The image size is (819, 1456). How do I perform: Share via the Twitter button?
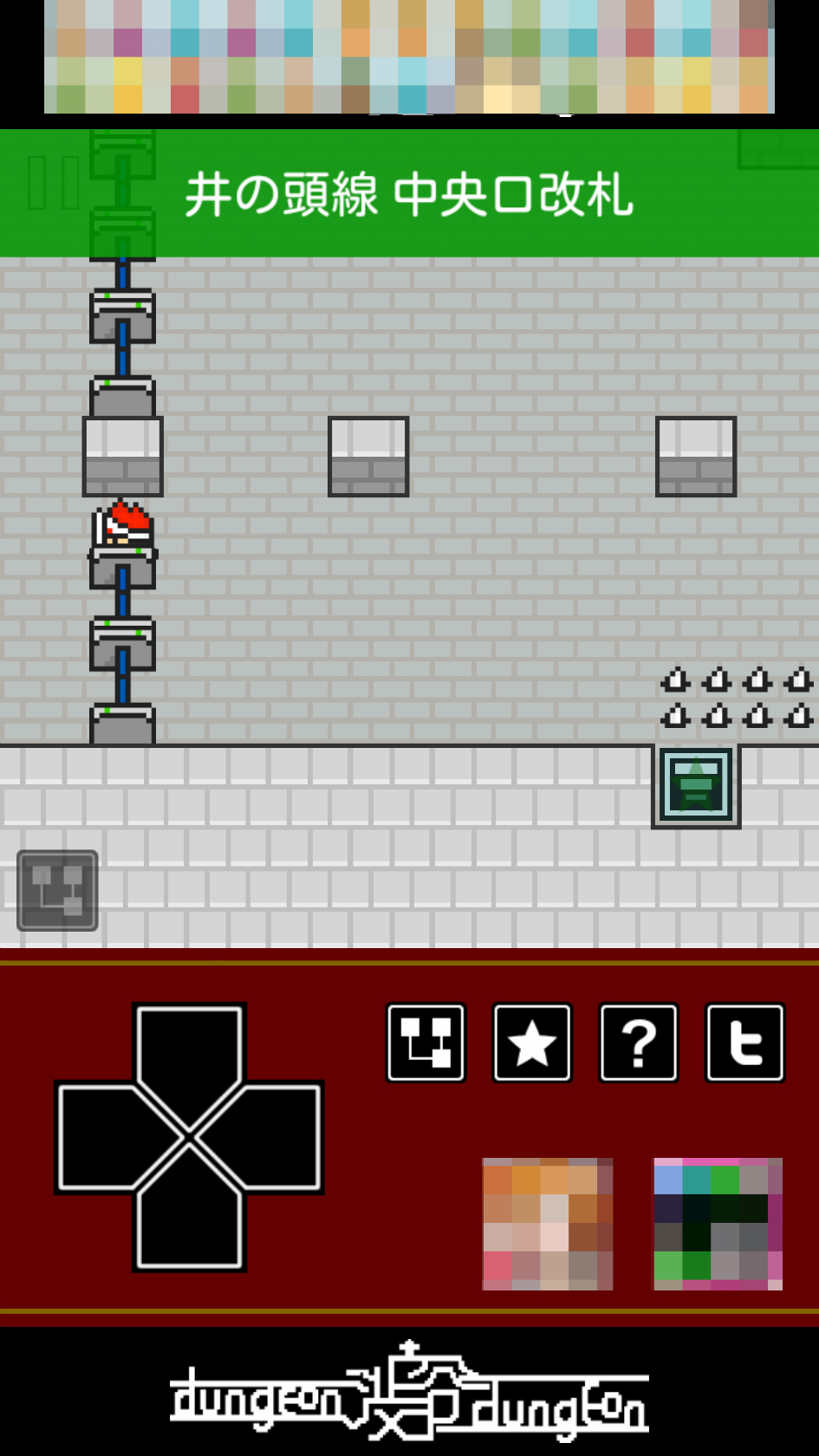[745, 1043]
